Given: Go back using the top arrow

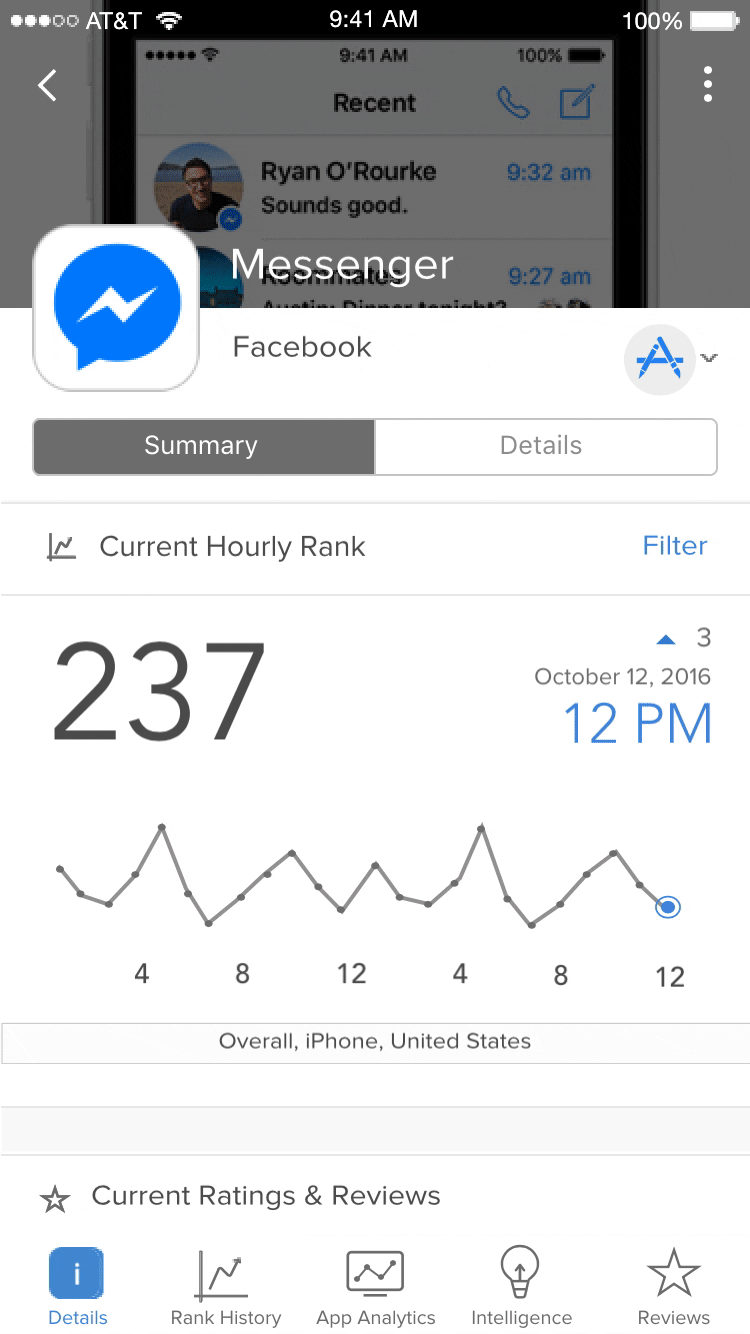Looking at the screenshot, I should (47, 86).
